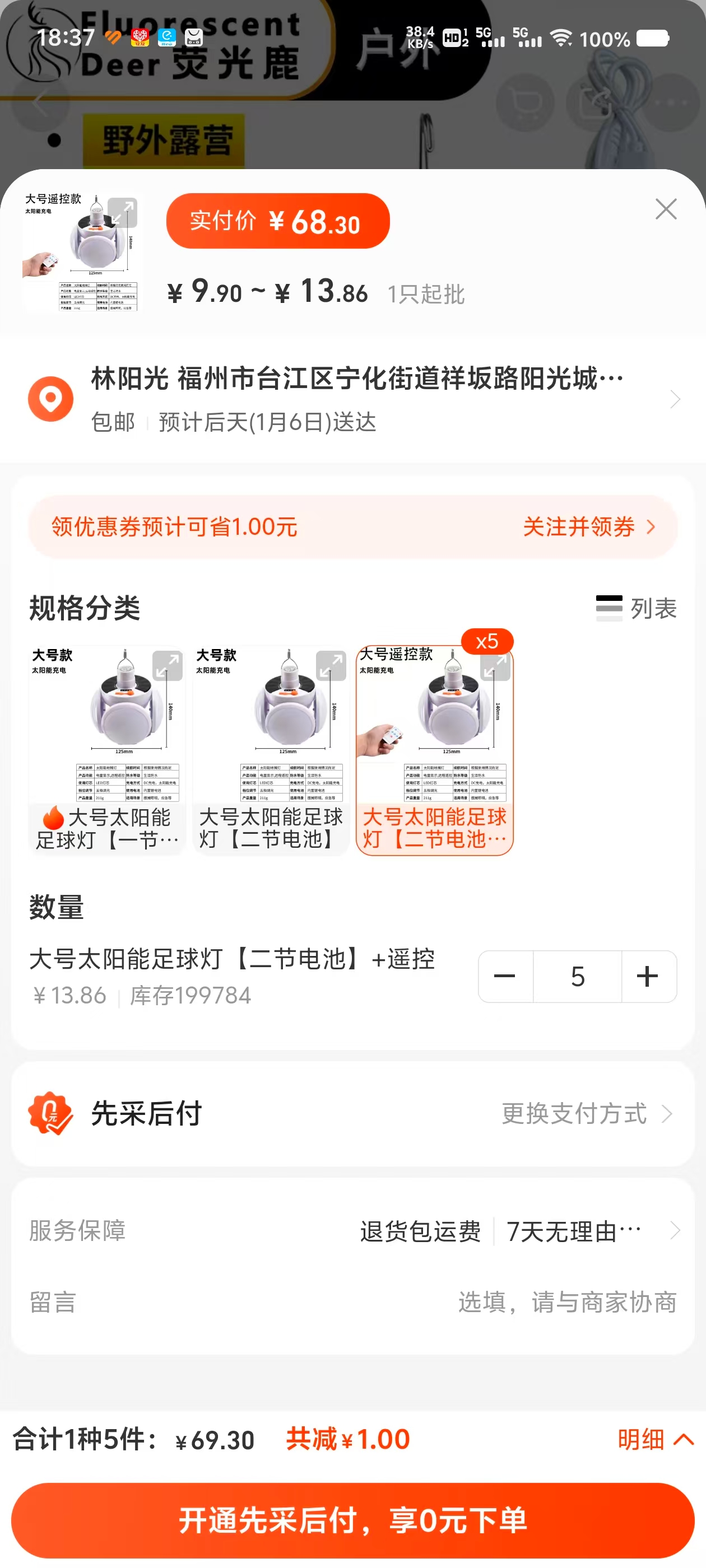Enter a note in 留言 field
Image resolution: width=706 pixels, height=1568 pixels.
point(566,1303)
